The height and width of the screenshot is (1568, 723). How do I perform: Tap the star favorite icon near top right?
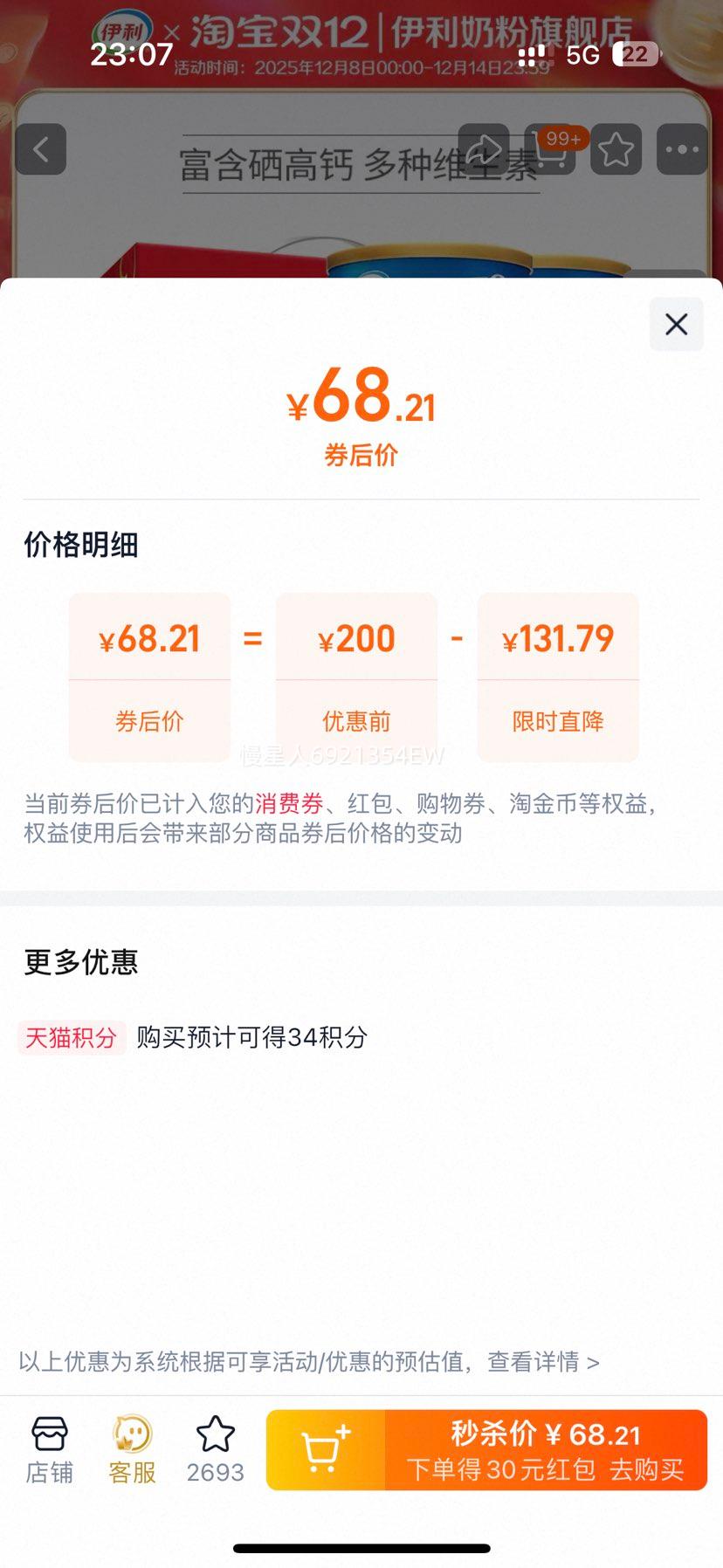616,149
